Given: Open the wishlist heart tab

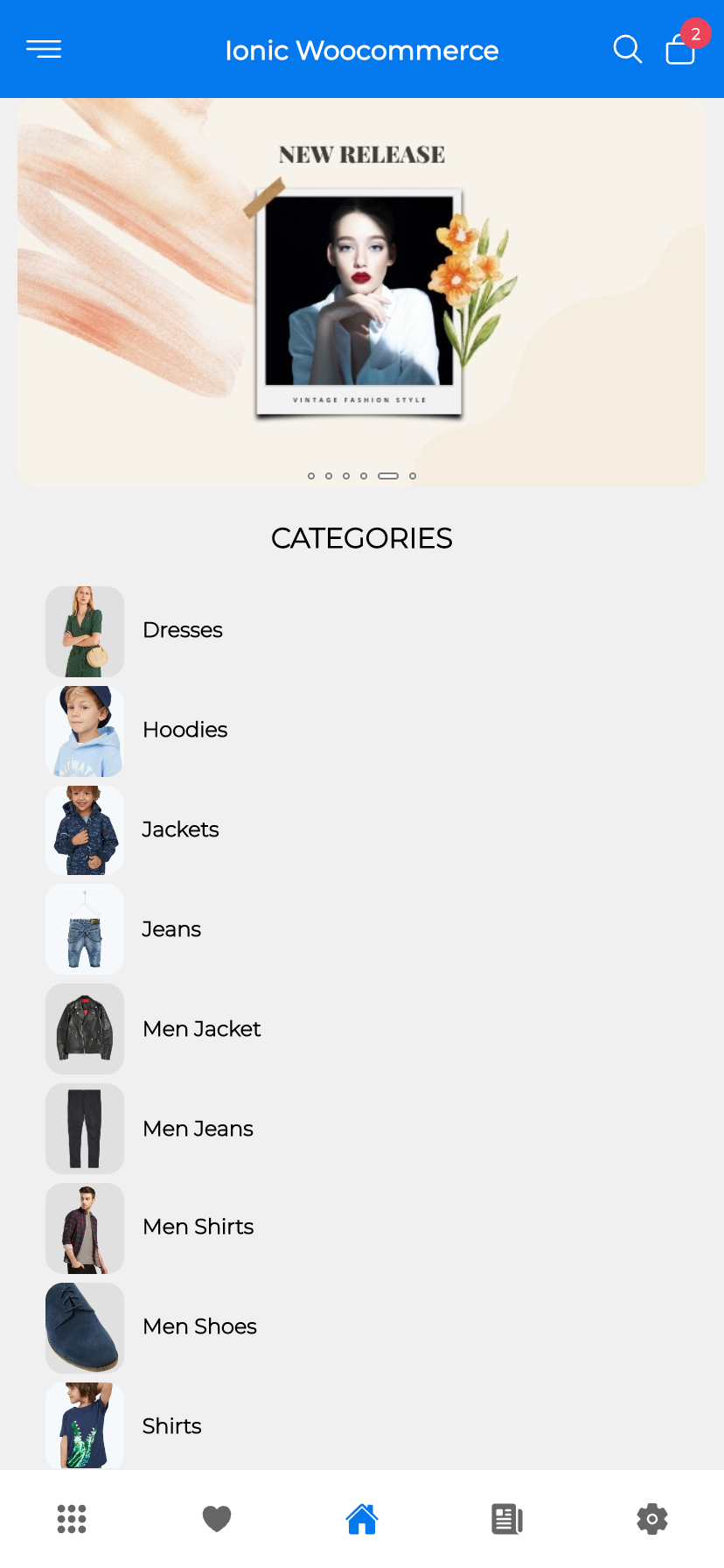Looking at the screenshot, I should click(x=217, y=1519).
